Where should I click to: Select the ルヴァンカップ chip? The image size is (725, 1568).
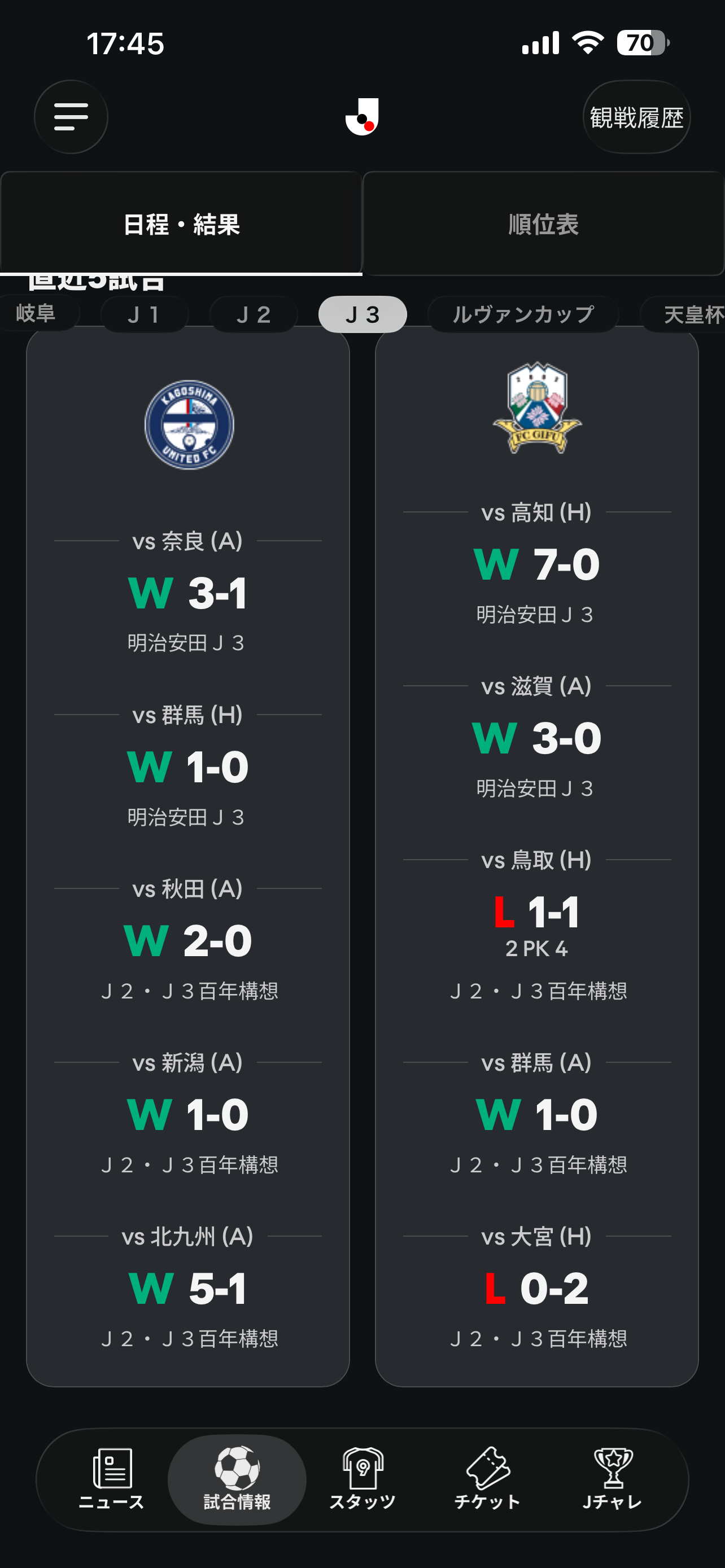pyautogui.click(x=523, y=314)
